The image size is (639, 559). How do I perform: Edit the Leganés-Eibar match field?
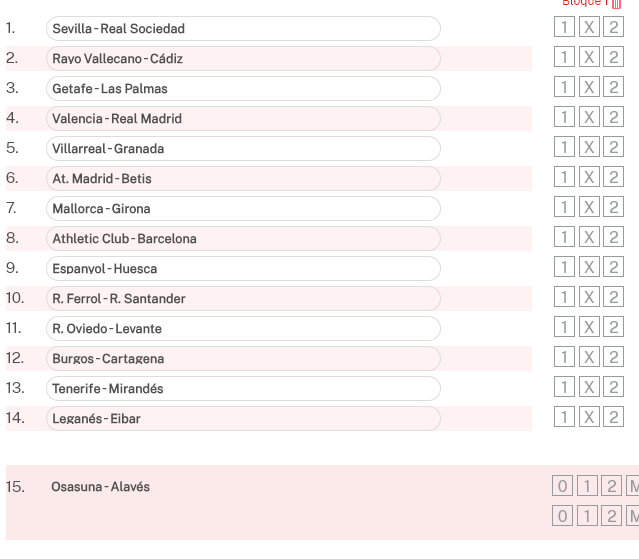tap(243, 418)
